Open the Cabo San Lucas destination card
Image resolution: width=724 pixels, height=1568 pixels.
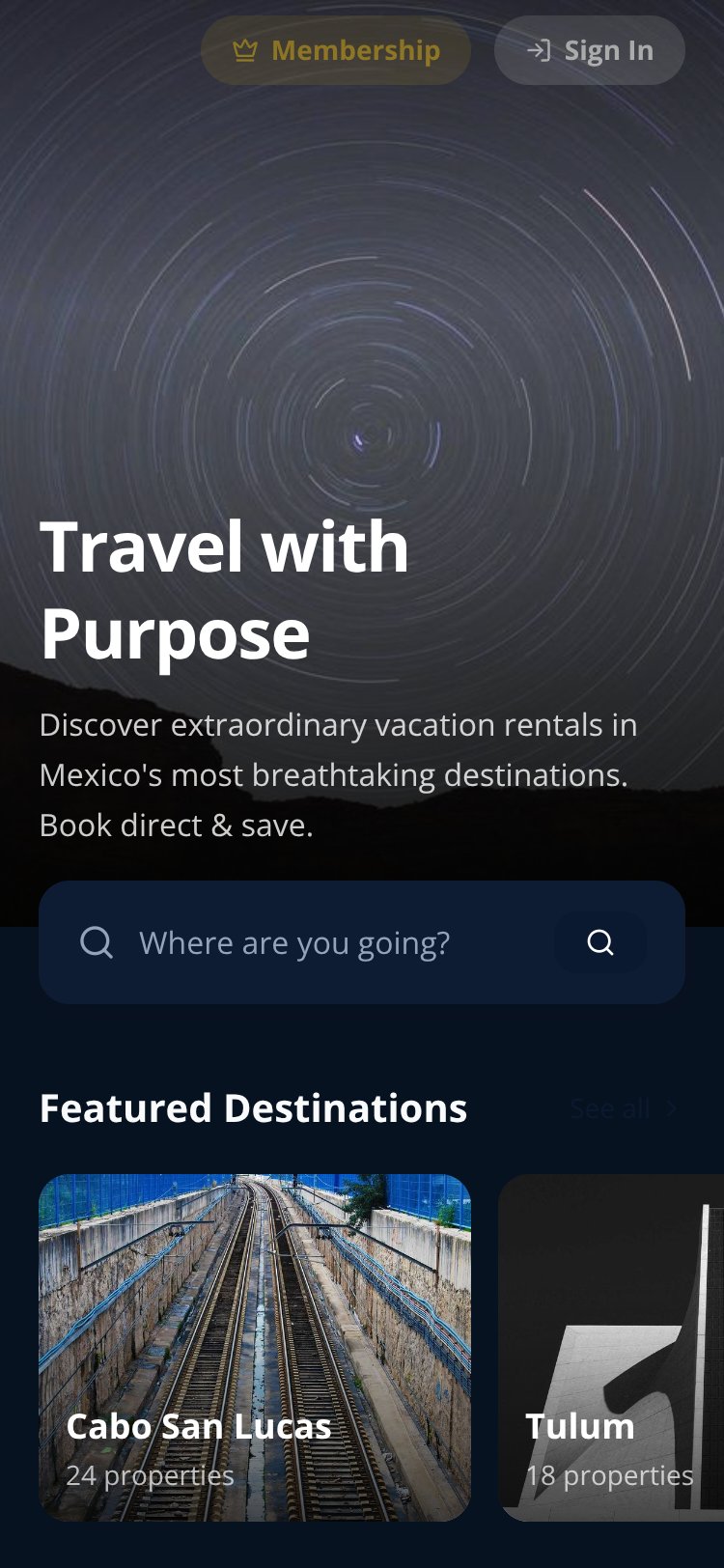[255, 1348]
